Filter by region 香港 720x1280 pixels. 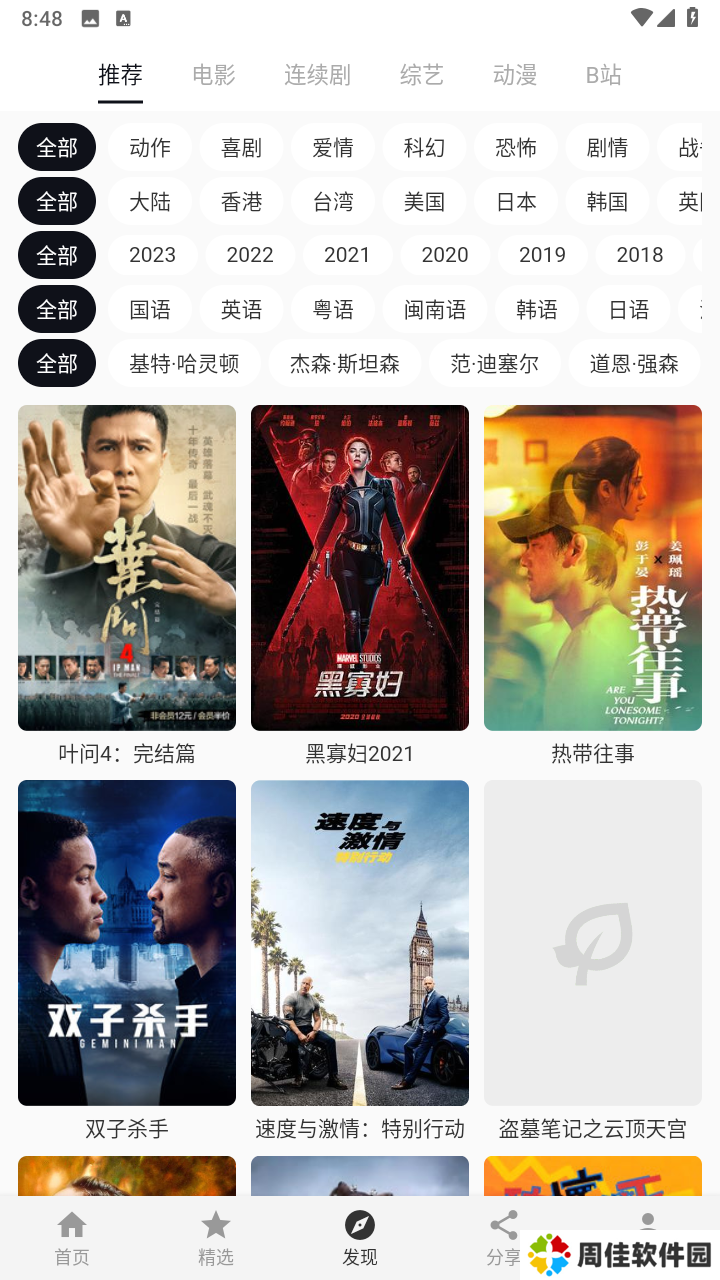pos(241,202)
